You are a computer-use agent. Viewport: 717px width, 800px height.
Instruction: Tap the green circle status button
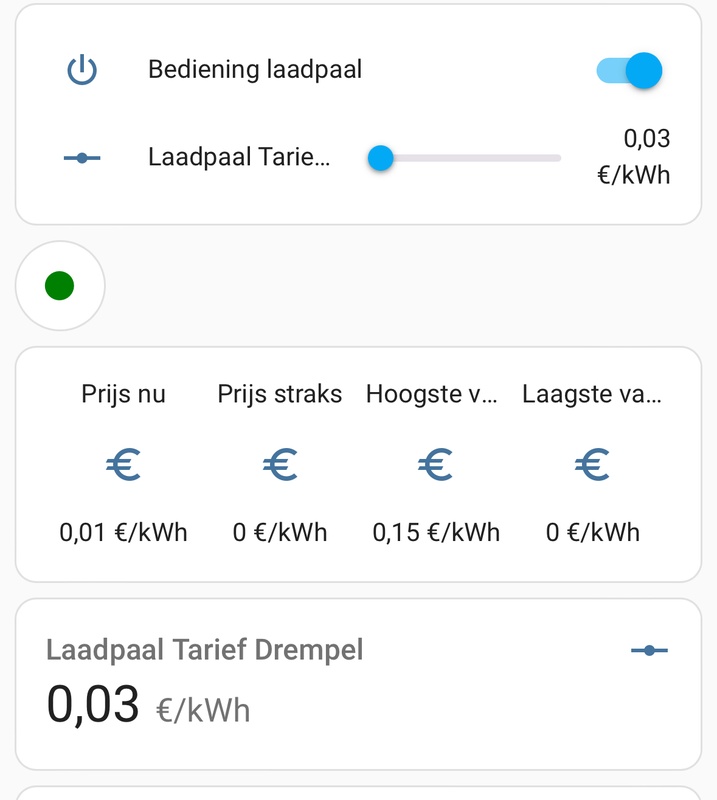[x=60, y=286]
